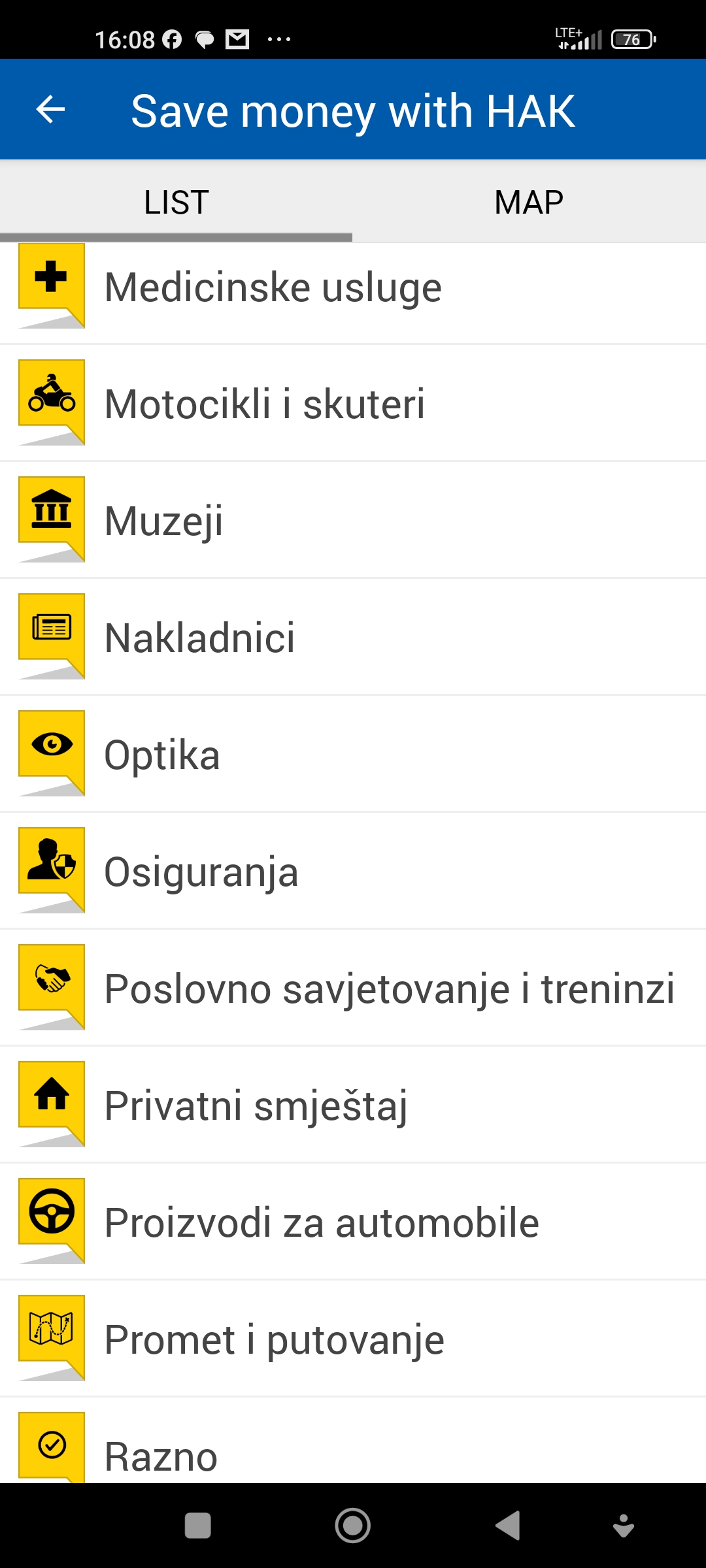Switch to the MAP tab
Viewport: 706px width, 1568px height.
coord(529,202)
